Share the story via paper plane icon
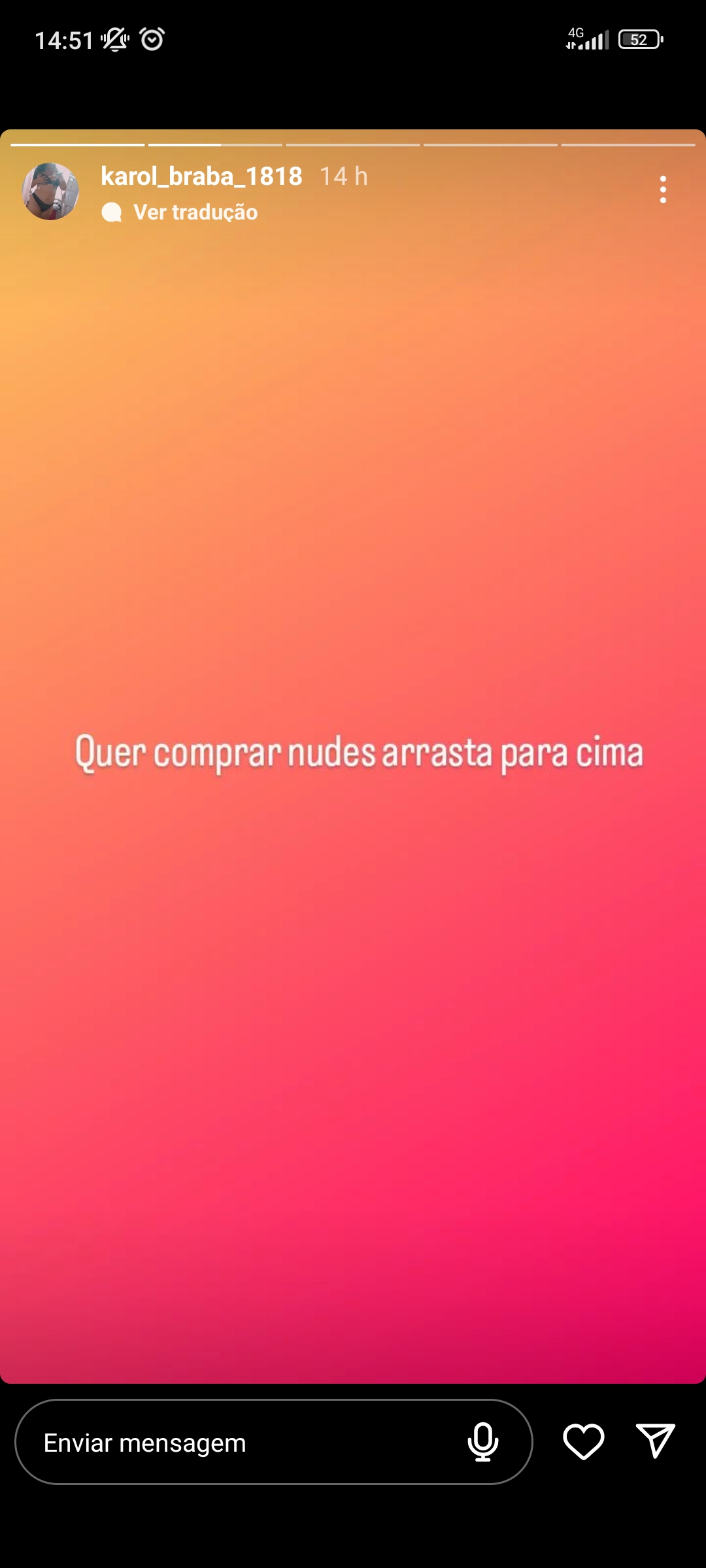Image resolution: width=706 pixels, height=1568 pixels. (x=655, y=1441)
